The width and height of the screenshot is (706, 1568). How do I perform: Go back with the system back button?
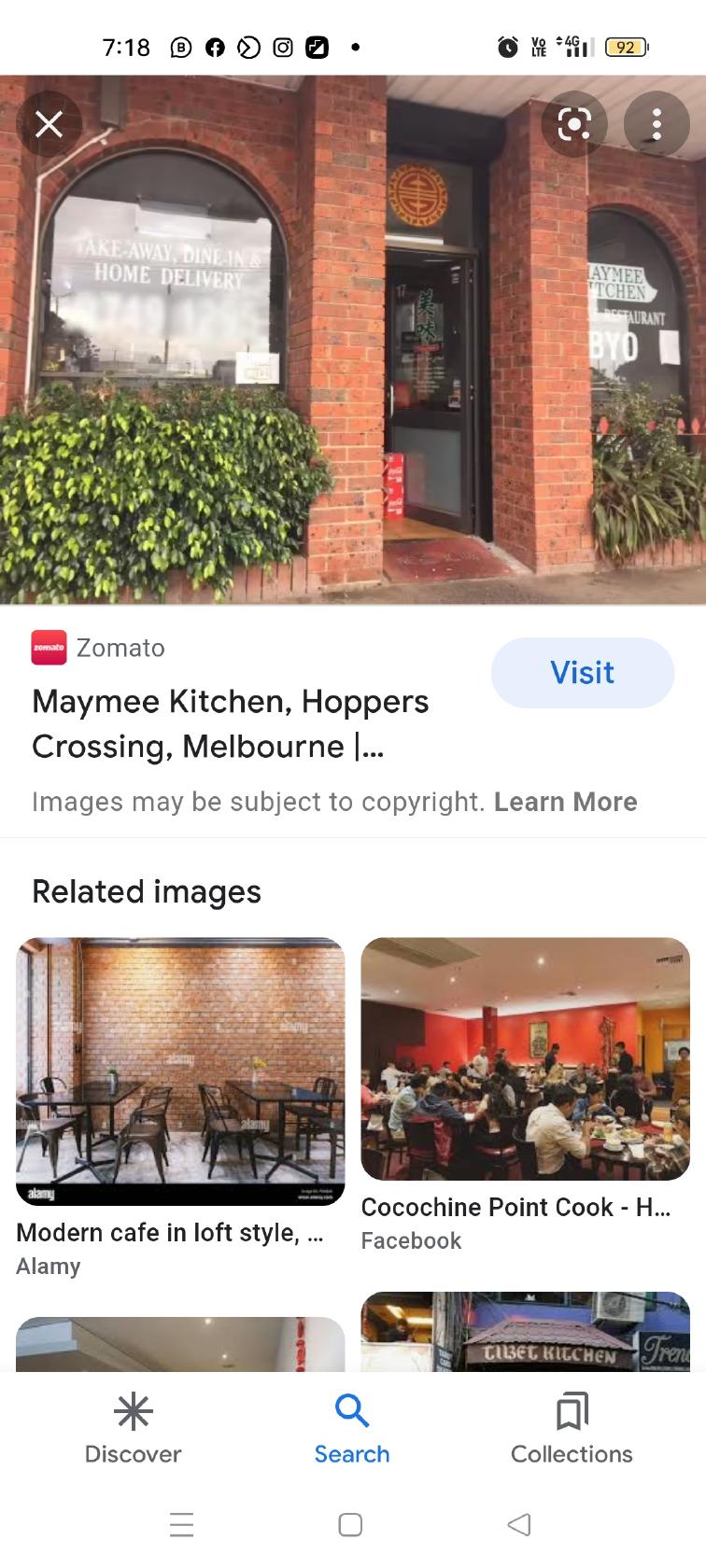pyautogui.click(x=519, y=1524)
